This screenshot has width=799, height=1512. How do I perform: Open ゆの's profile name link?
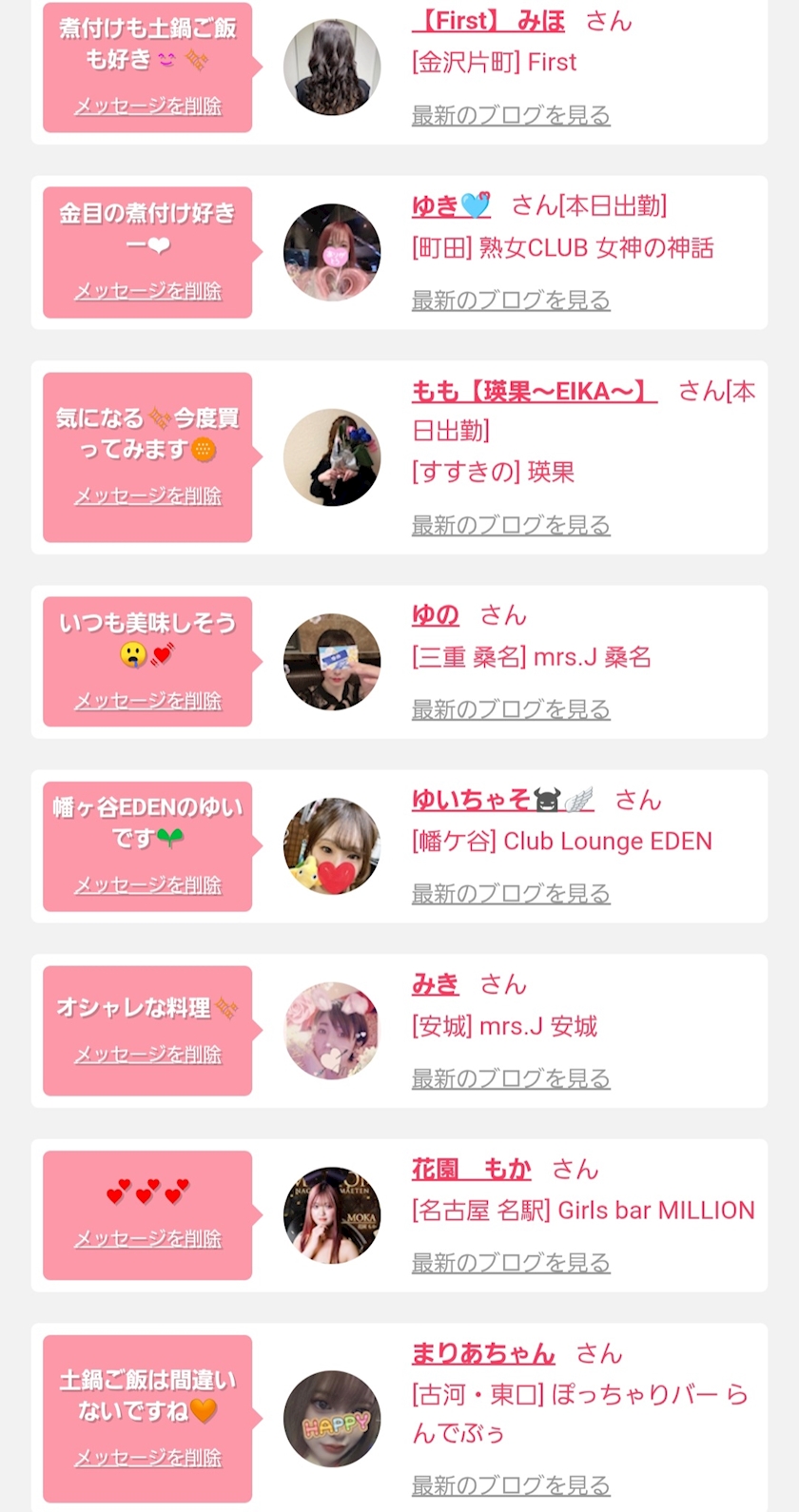coord(436,615)
